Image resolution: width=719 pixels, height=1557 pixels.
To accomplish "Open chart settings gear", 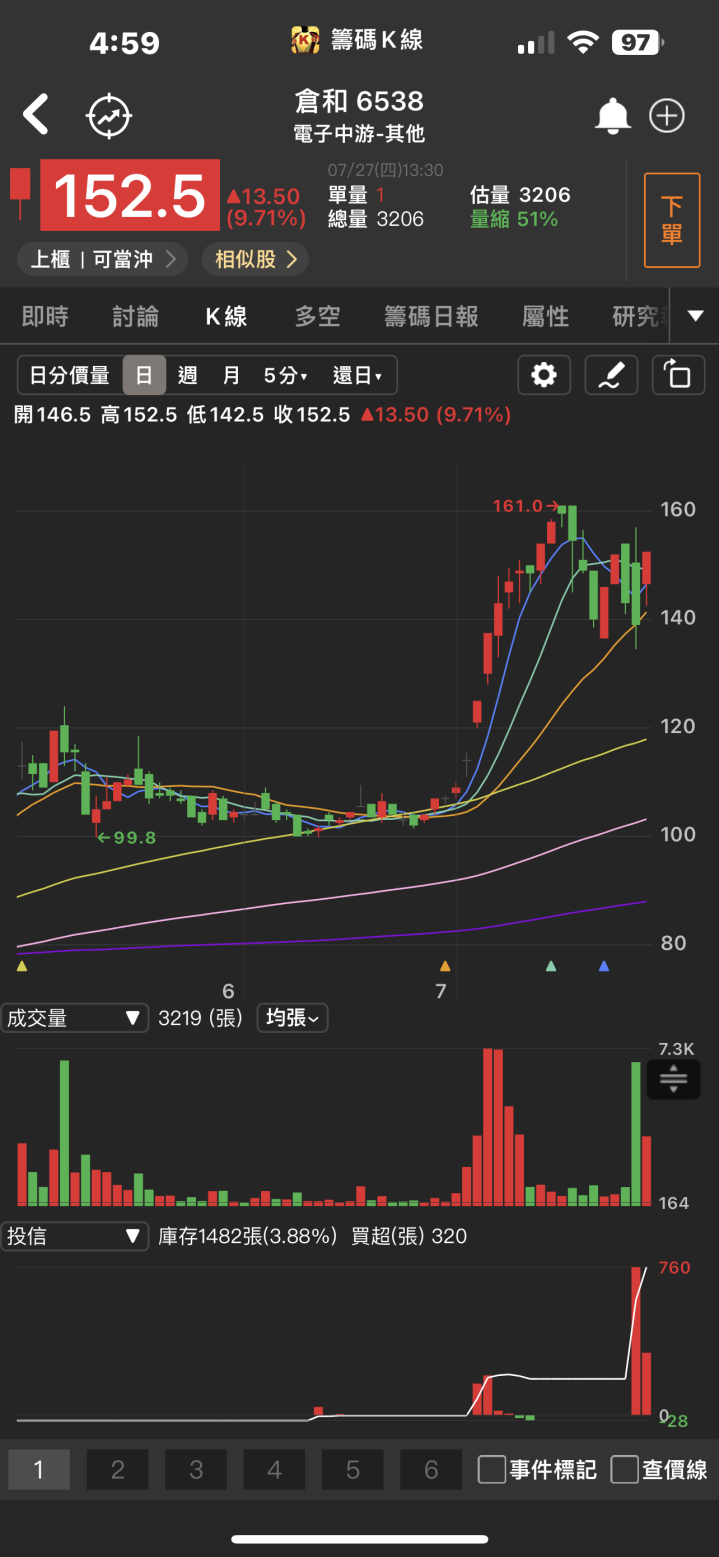I will click(544, 376).
